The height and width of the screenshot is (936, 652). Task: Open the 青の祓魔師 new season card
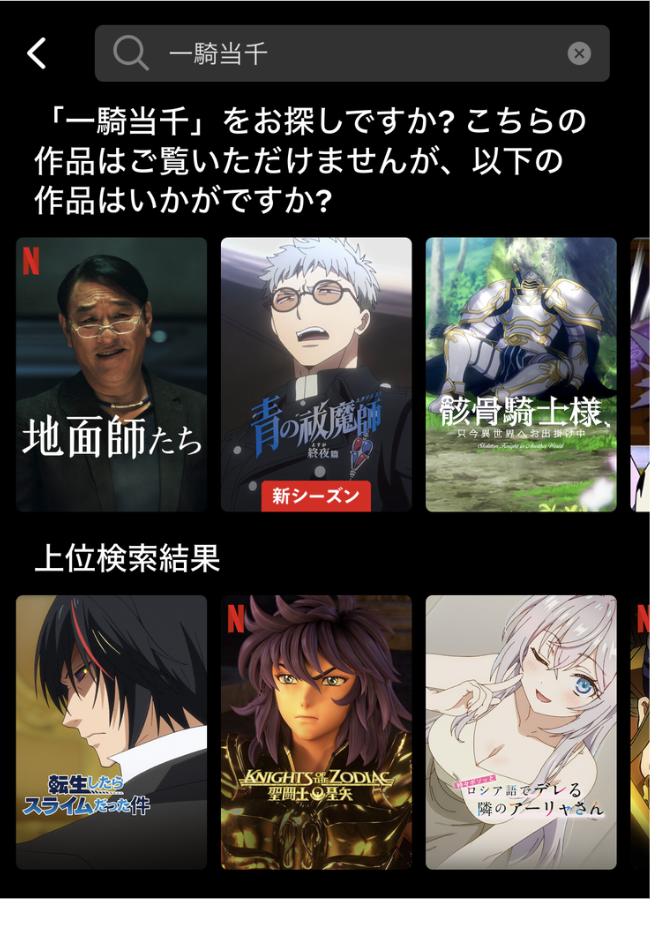coord(316,374)
